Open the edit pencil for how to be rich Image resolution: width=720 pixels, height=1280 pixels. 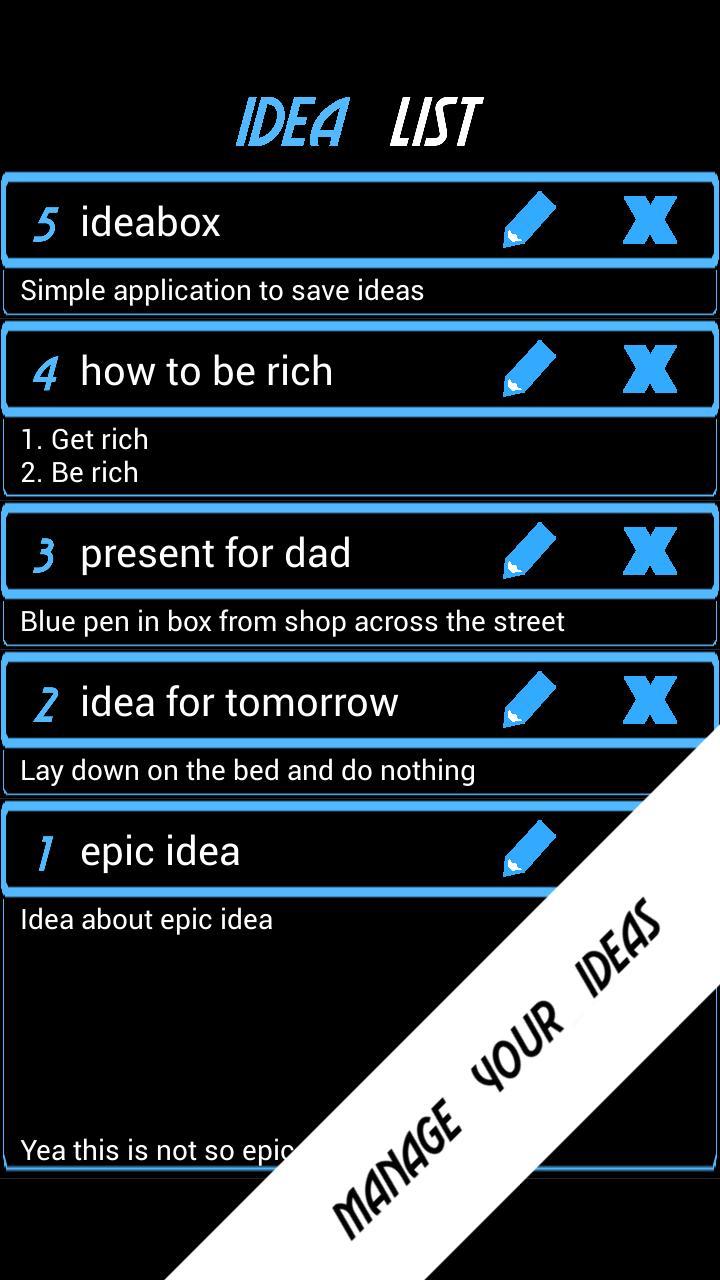pos(527,369)
